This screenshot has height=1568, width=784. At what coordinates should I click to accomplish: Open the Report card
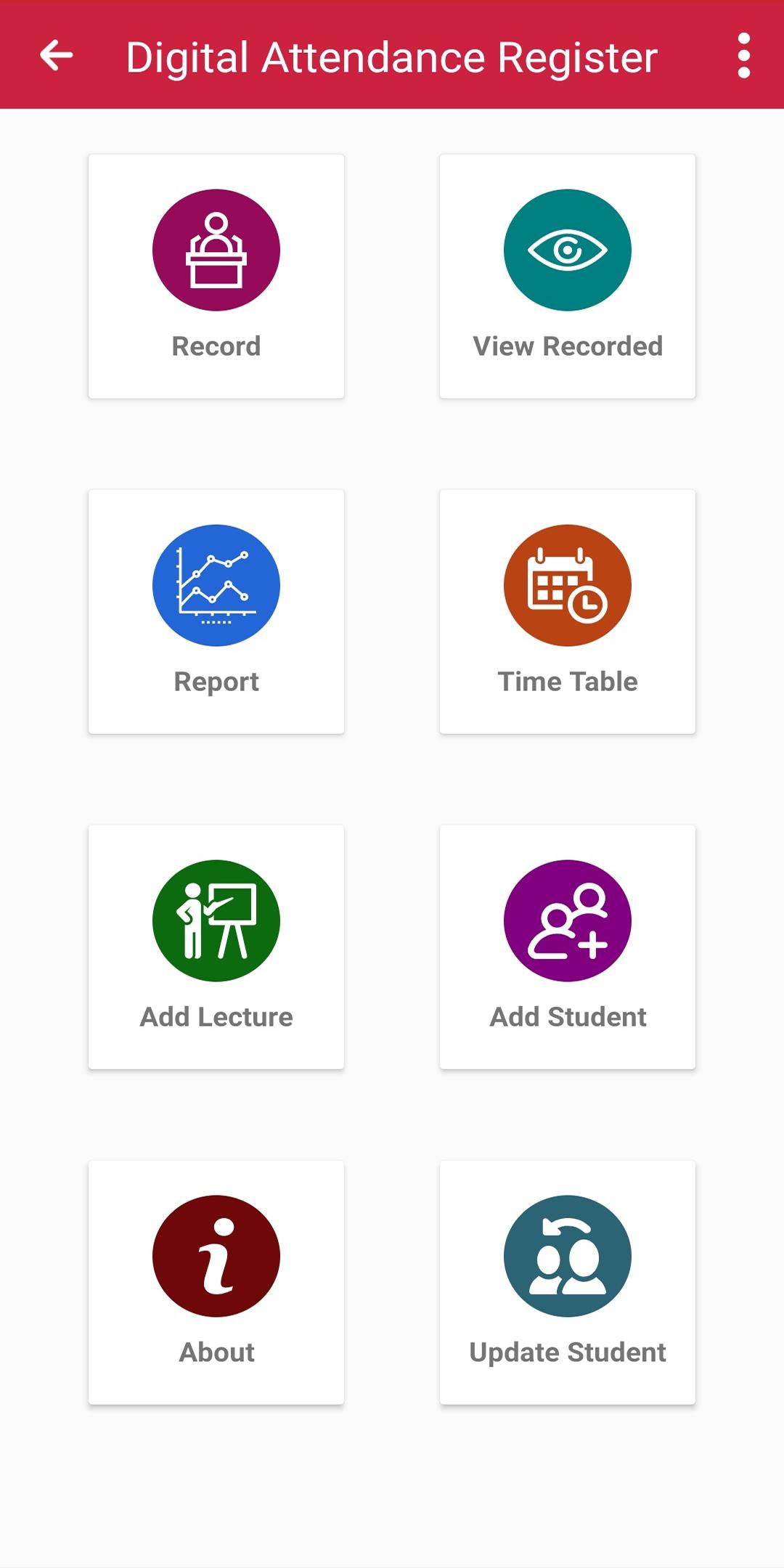click(x=216, y=612)
